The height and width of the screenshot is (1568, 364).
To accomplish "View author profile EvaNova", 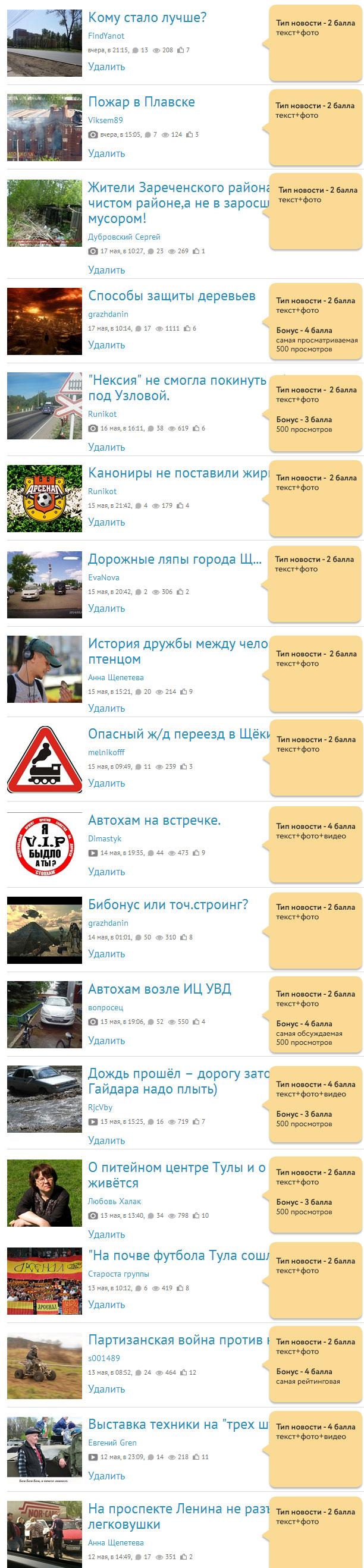I will tap(103, 577).
